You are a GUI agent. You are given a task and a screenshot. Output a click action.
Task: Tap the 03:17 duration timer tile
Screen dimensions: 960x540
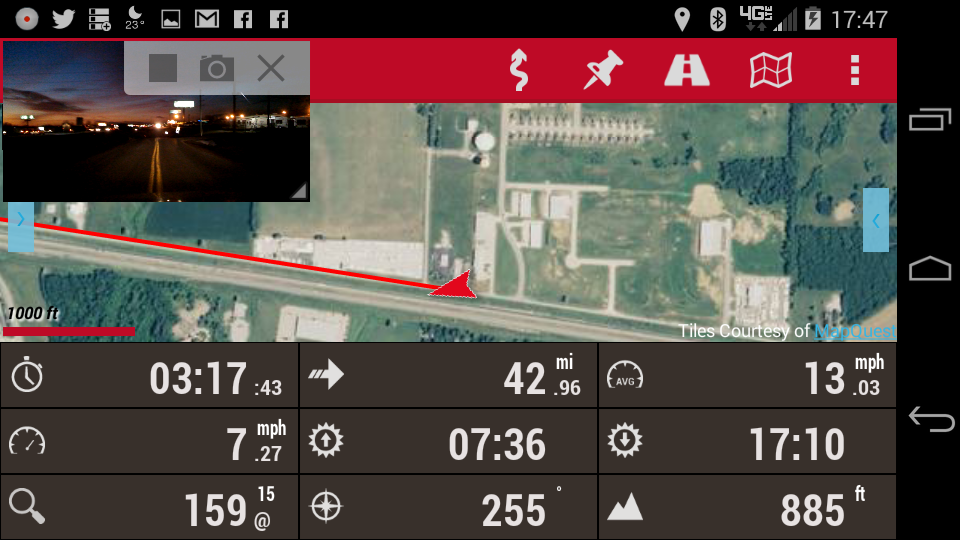(149, 377)
